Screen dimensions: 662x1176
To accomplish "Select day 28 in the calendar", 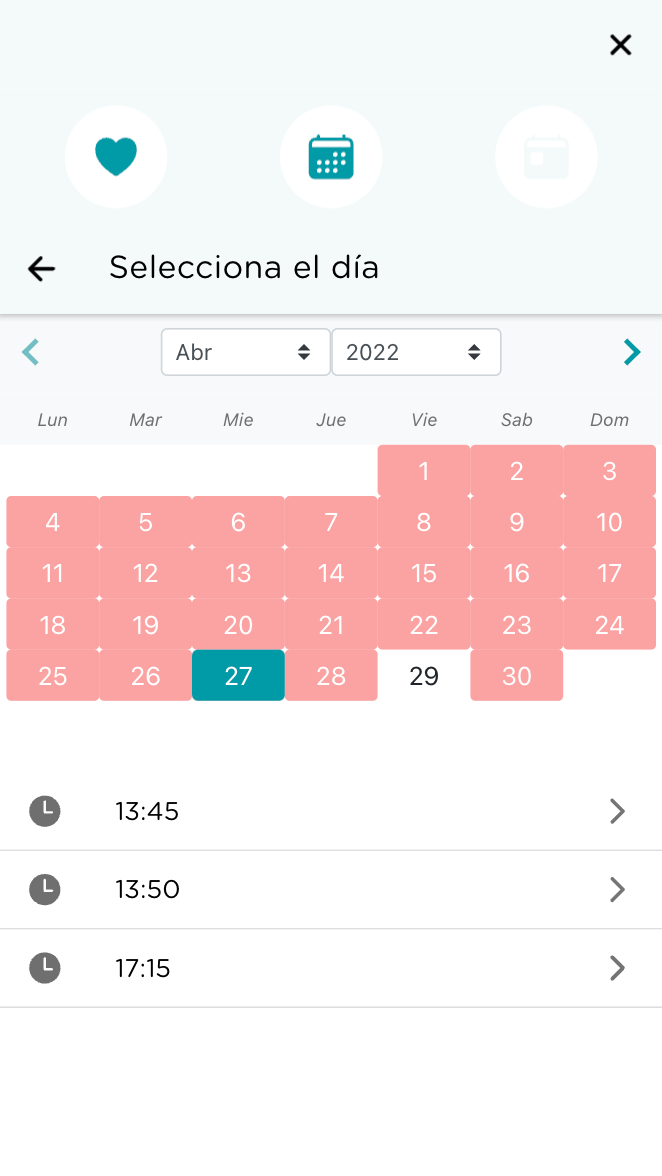I will (x=331, y=676).
